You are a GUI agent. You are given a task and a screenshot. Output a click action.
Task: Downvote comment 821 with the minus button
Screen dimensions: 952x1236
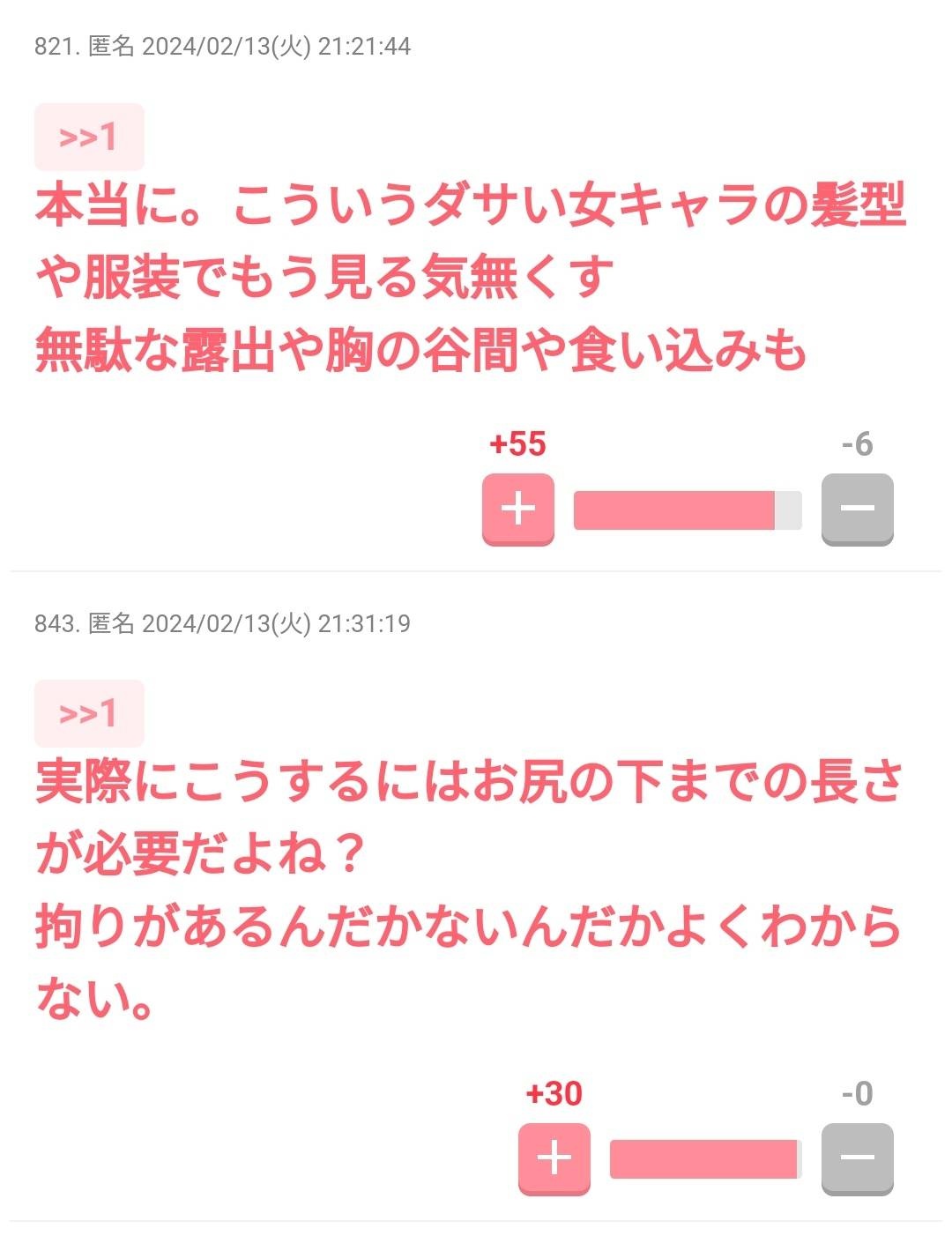pyautogui.click(x=857, y=509)
